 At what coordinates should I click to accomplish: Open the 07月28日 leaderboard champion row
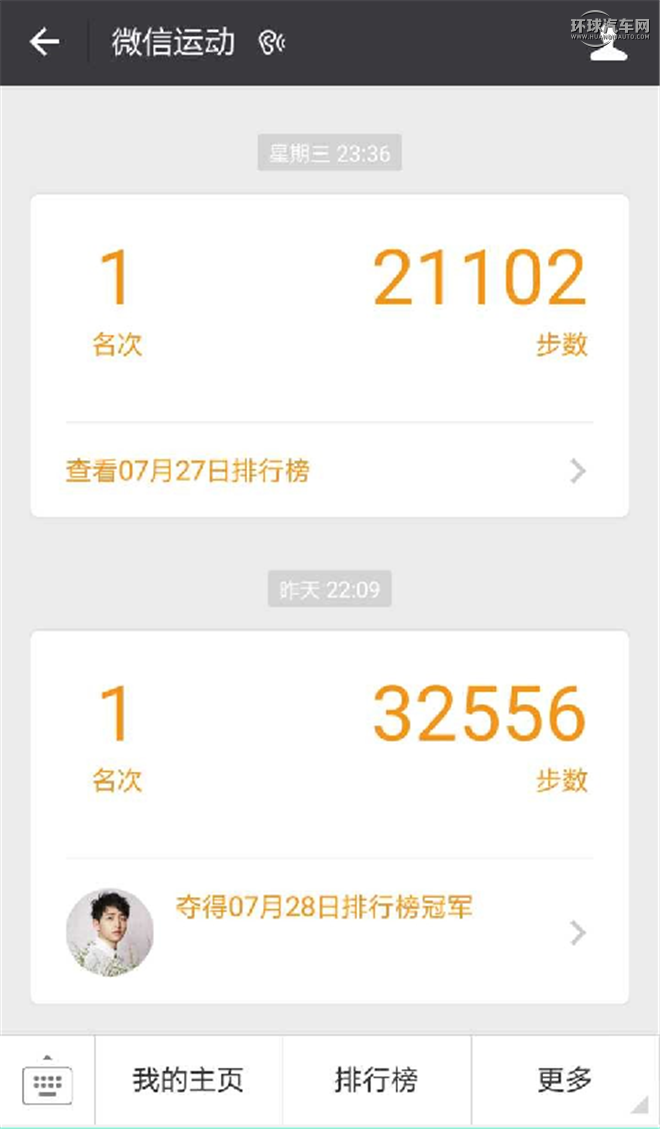[x=329, y=932]
